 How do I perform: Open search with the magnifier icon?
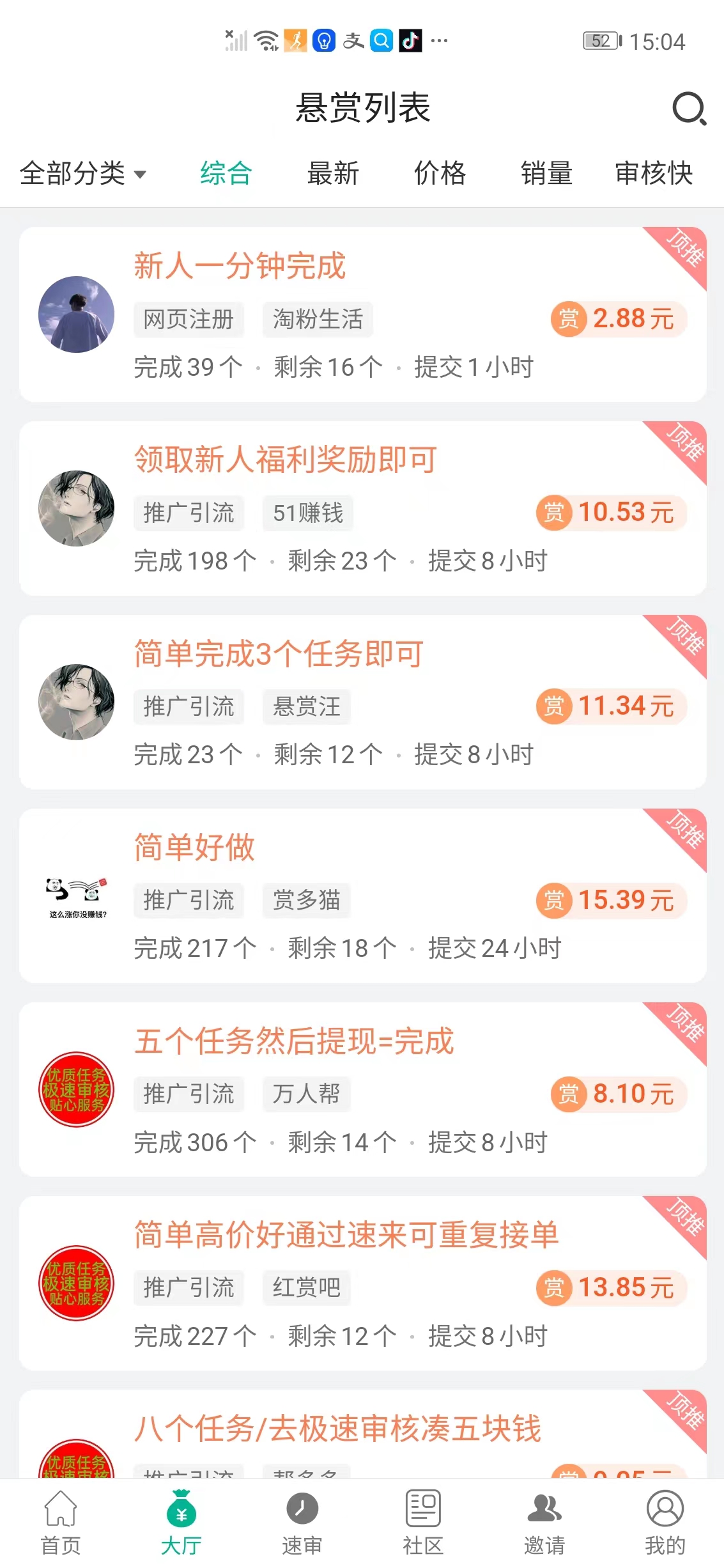tap(688, 109)
